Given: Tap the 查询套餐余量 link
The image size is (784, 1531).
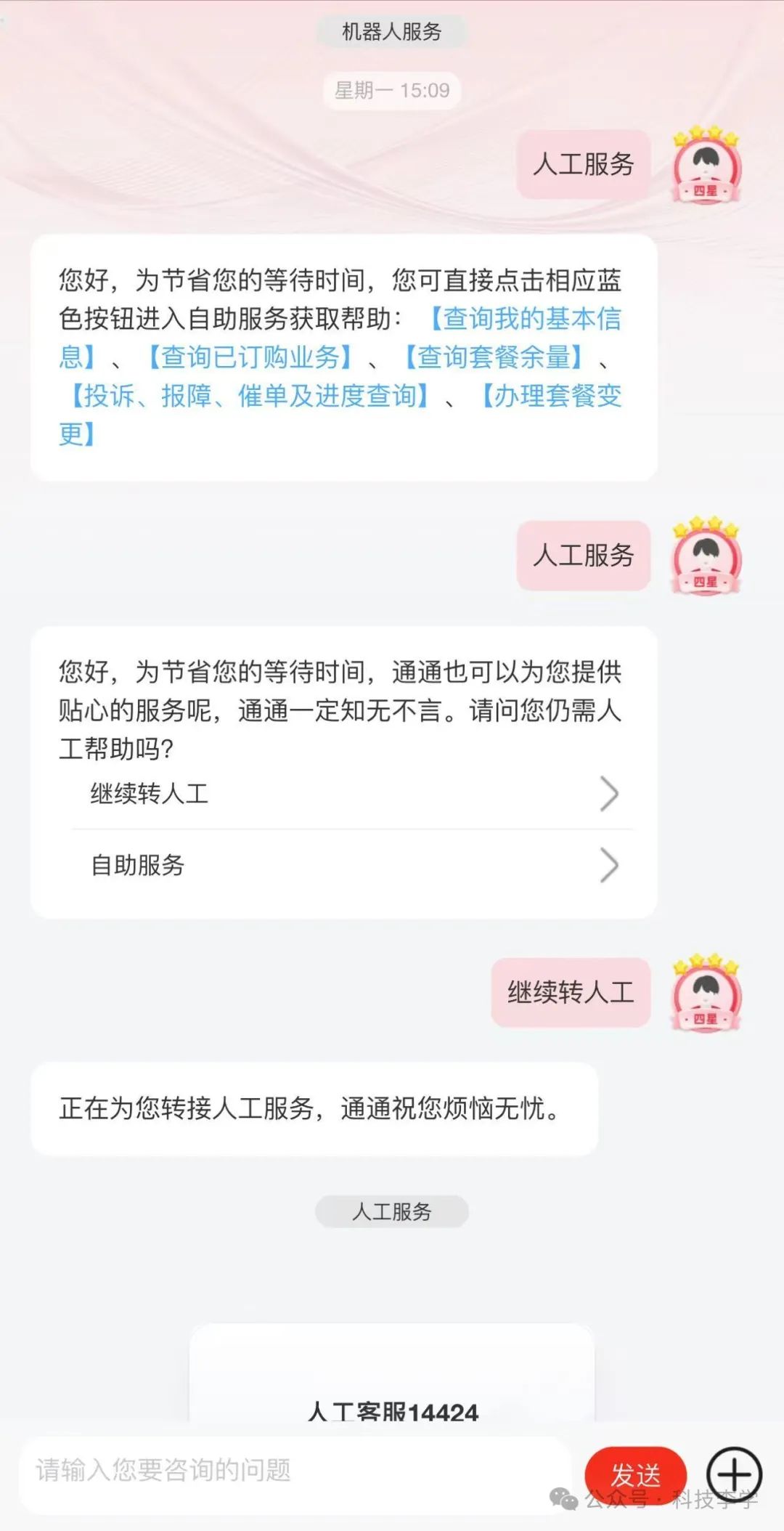Looking at the screenshot, I should [494, 357].
